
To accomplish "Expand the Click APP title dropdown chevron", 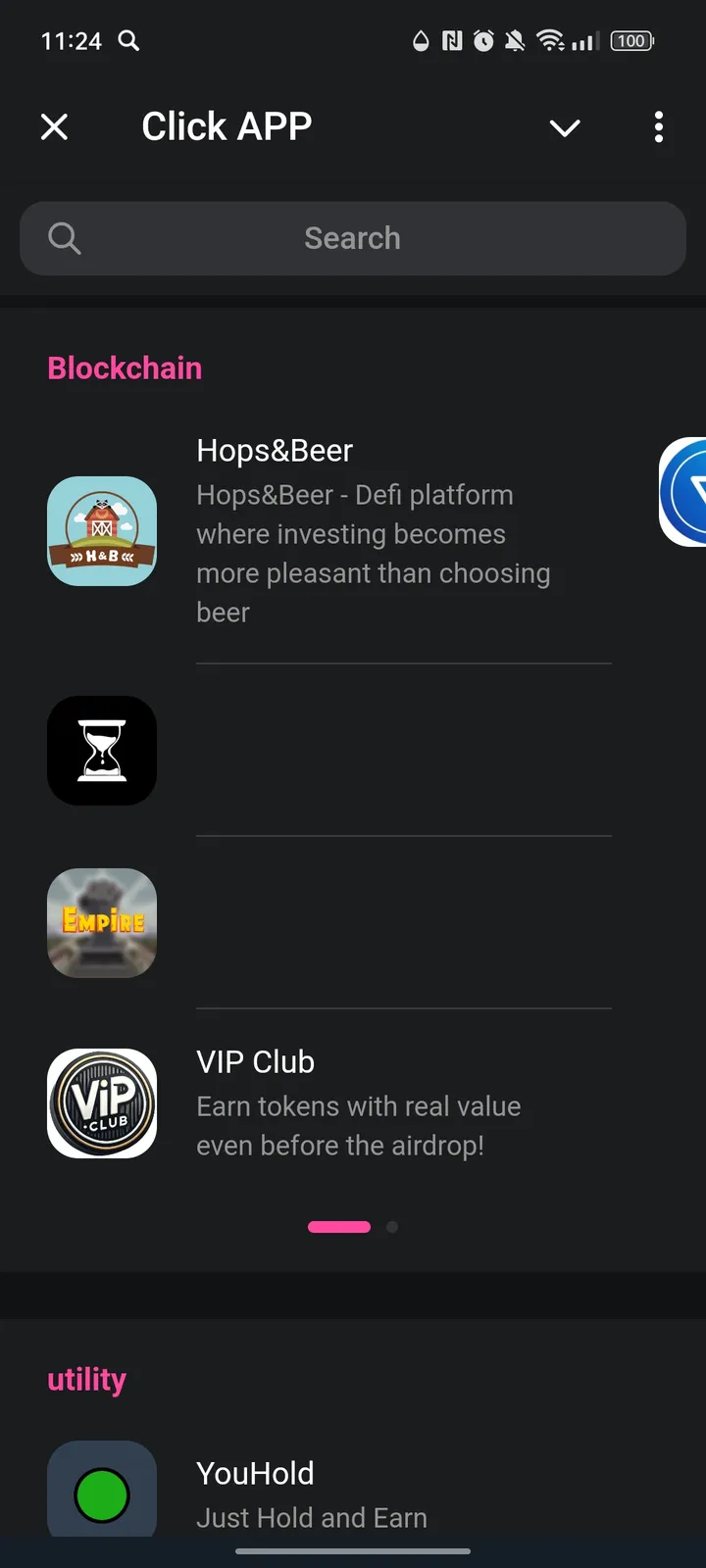I will coord(565,127).
